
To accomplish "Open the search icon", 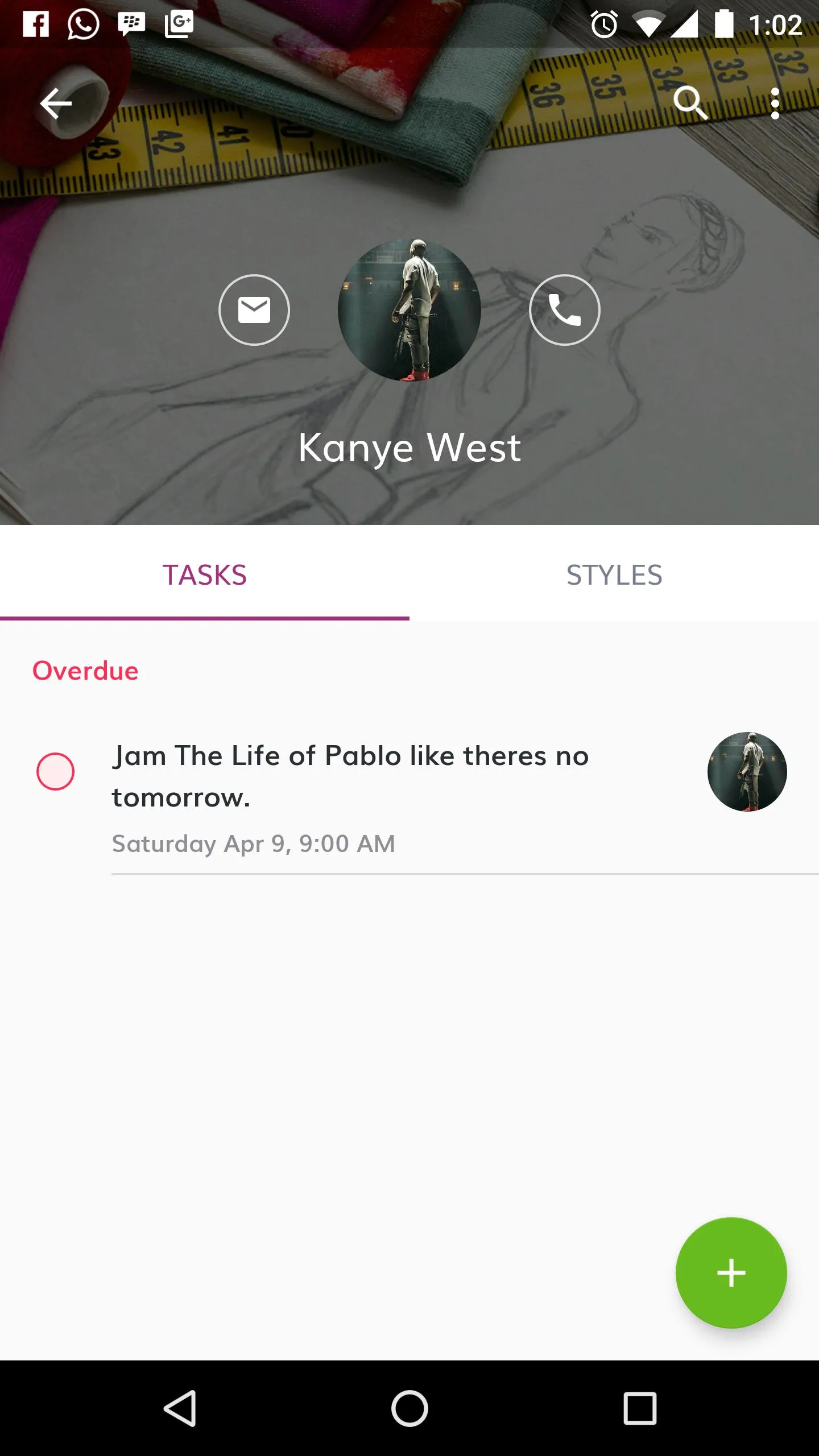I will 690,104.
